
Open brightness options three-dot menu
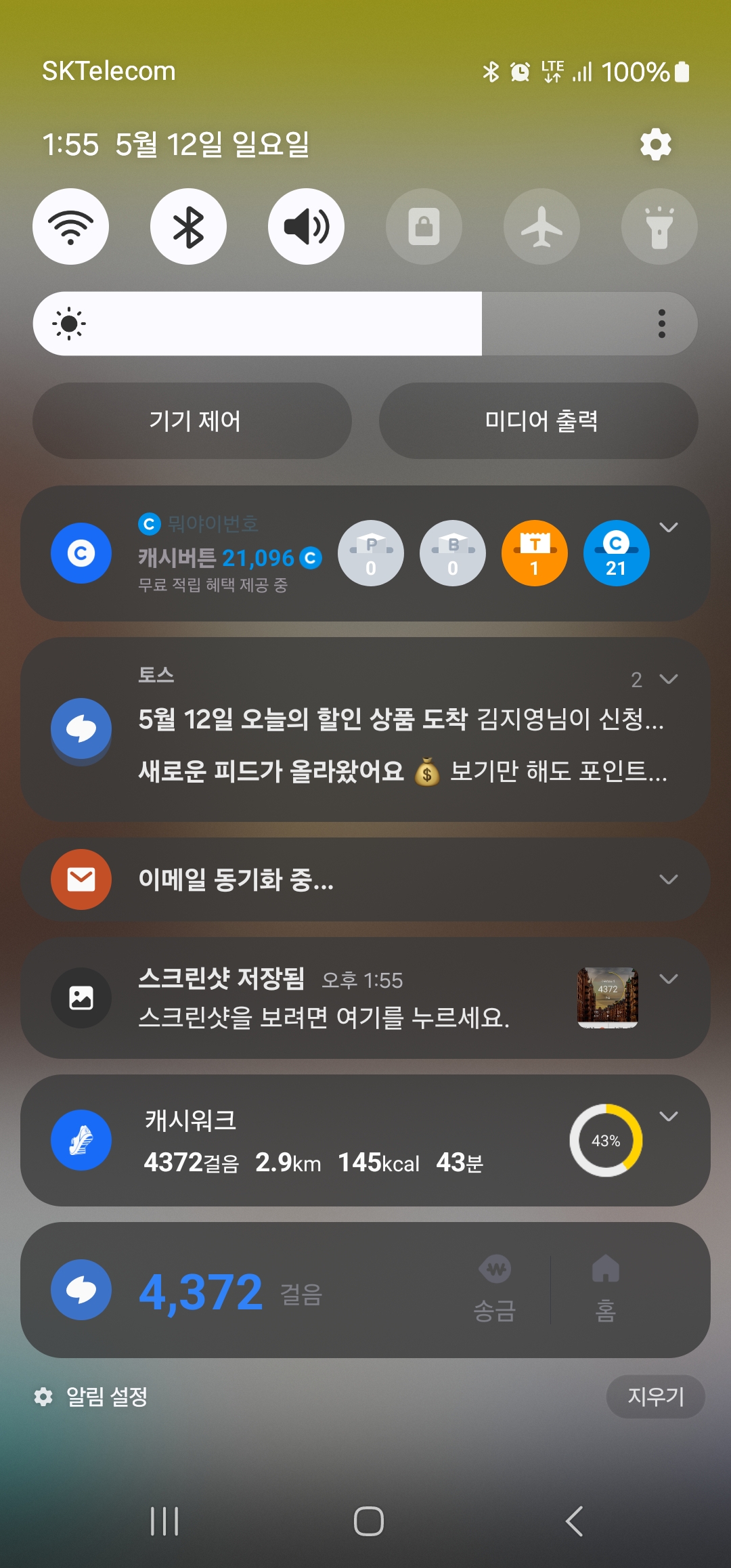pyautogui.click(x=661, y=324)
